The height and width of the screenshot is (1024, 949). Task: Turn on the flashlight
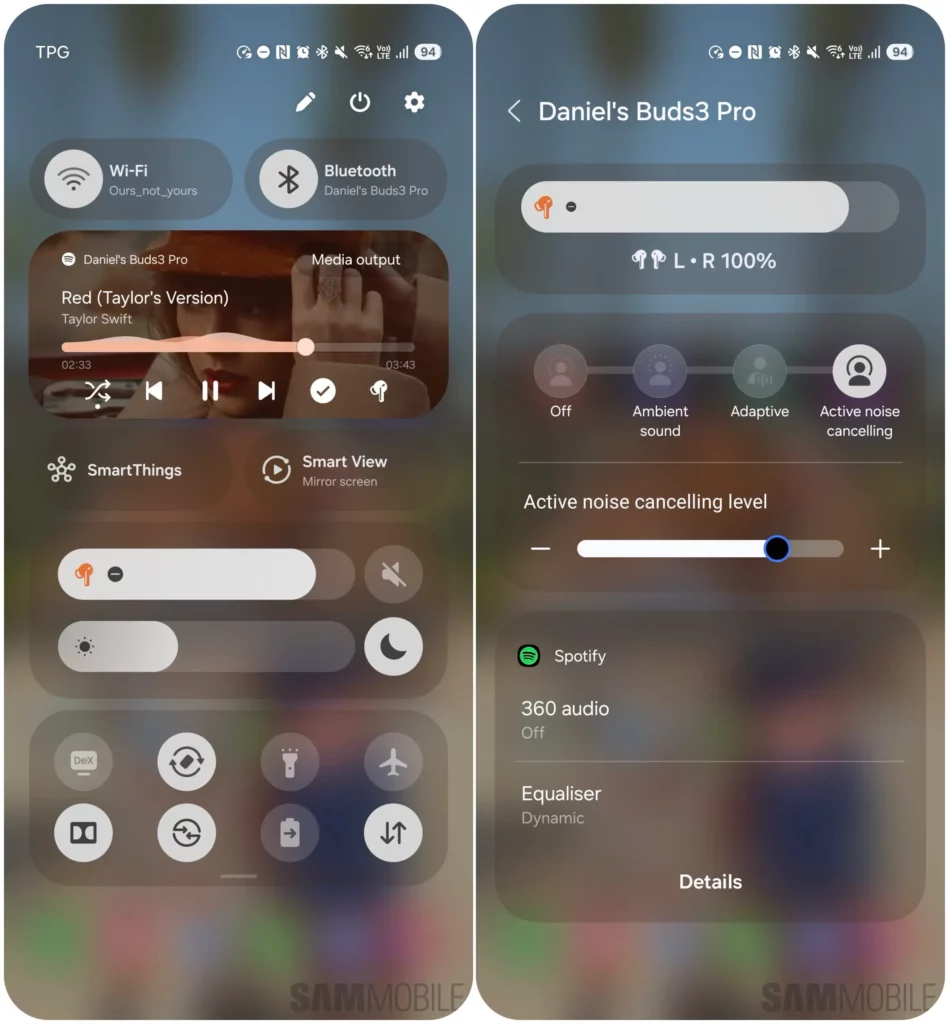(x=289, y=762)
